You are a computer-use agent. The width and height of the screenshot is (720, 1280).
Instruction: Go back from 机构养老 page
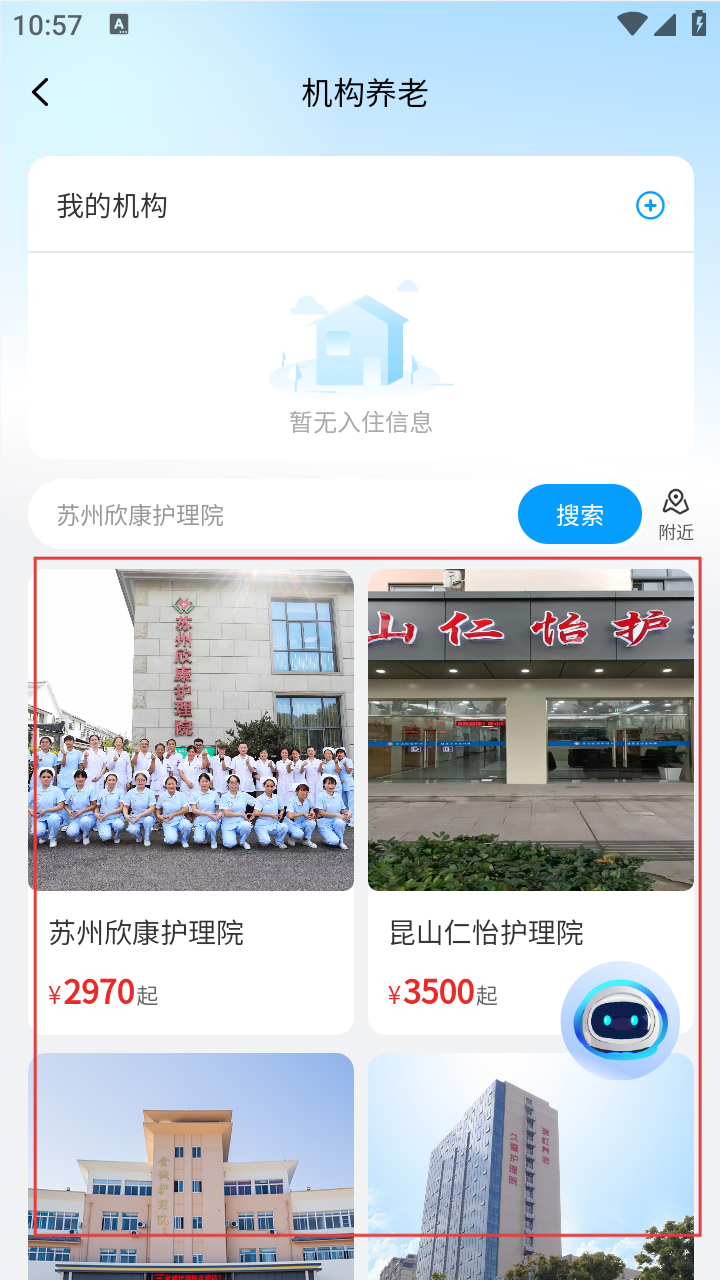(x=40, y=93)
